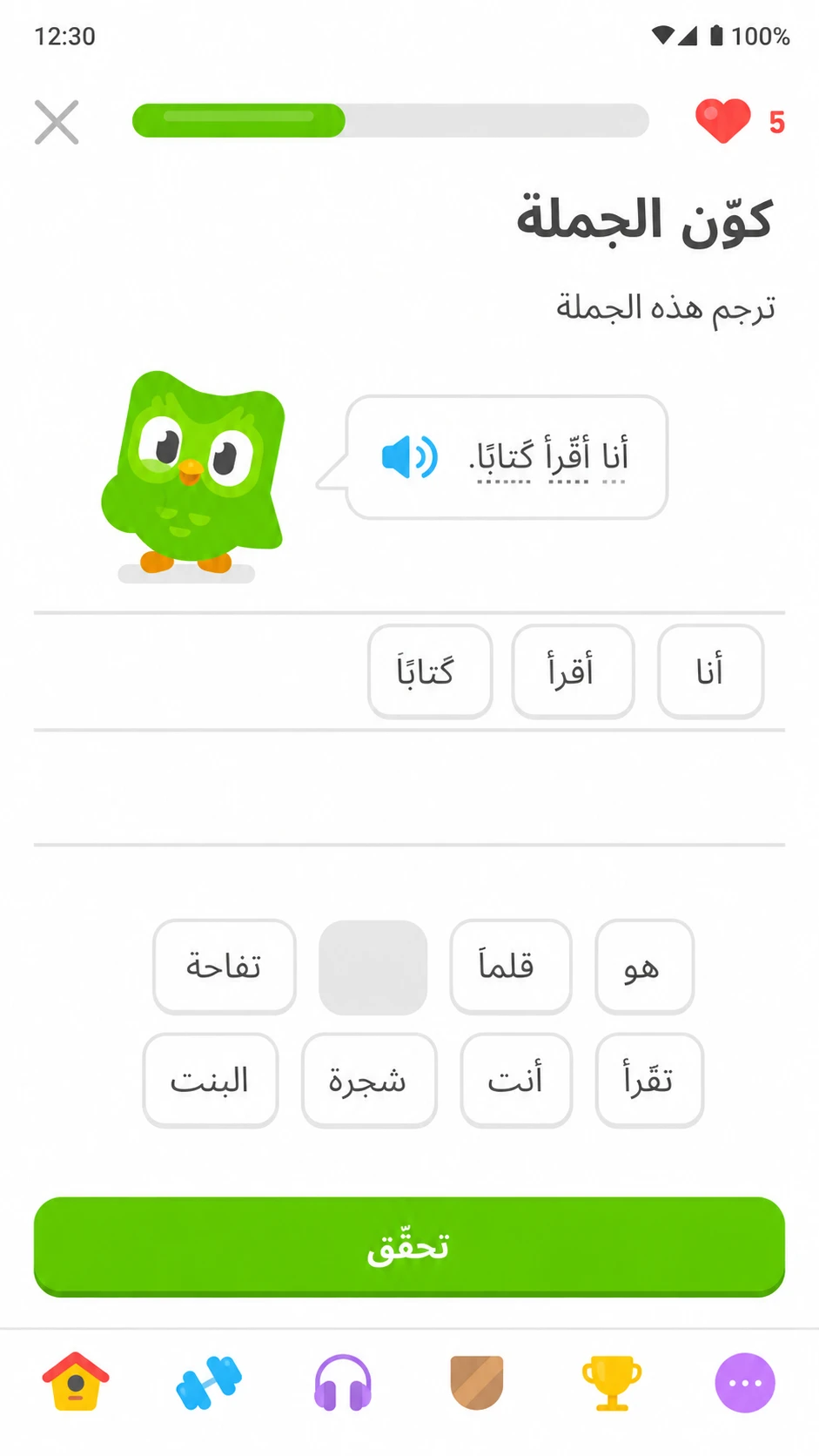Switch to the headphones listening tab
The width and height of the screenshot is (819, 1456).
[343, 1382]
